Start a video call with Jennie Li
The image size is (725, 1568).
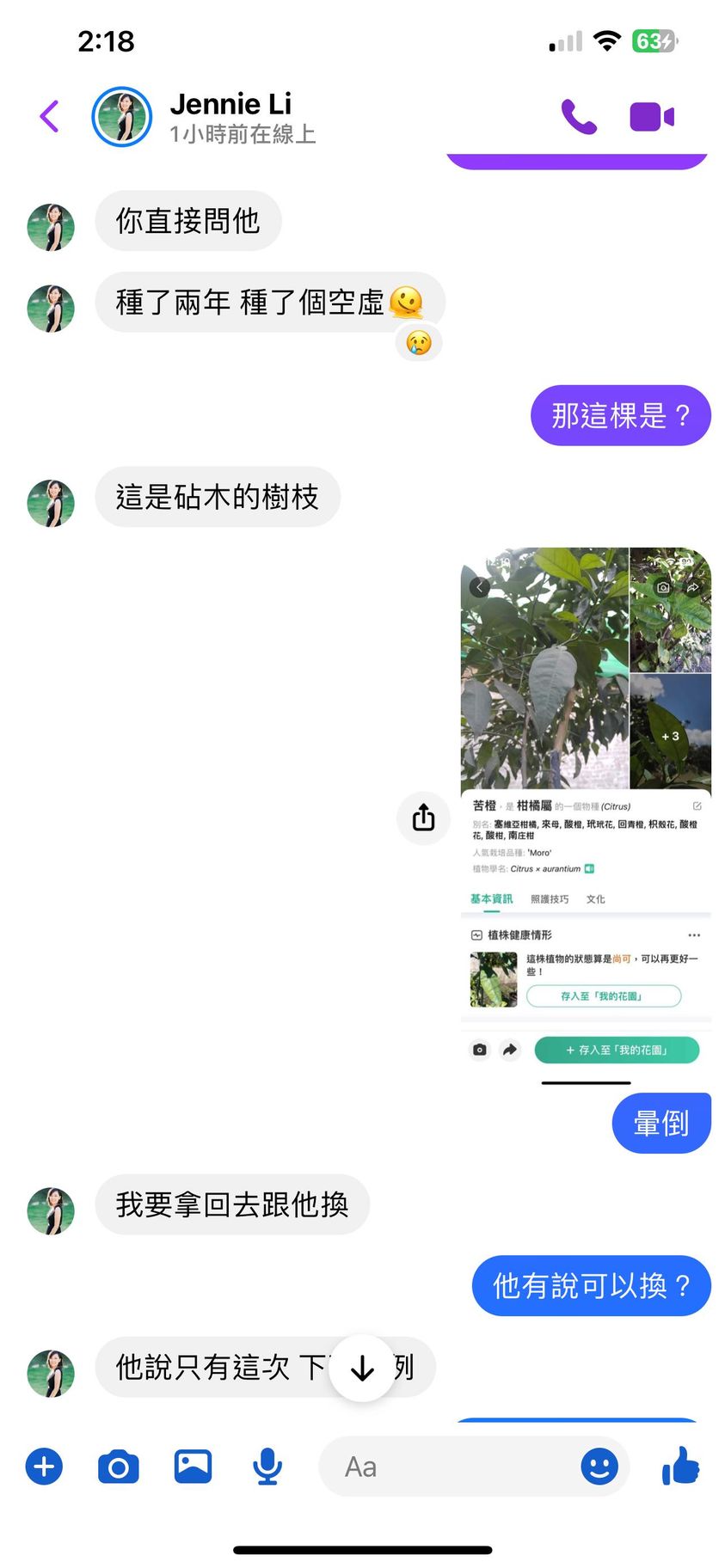(x=651, y=116)
